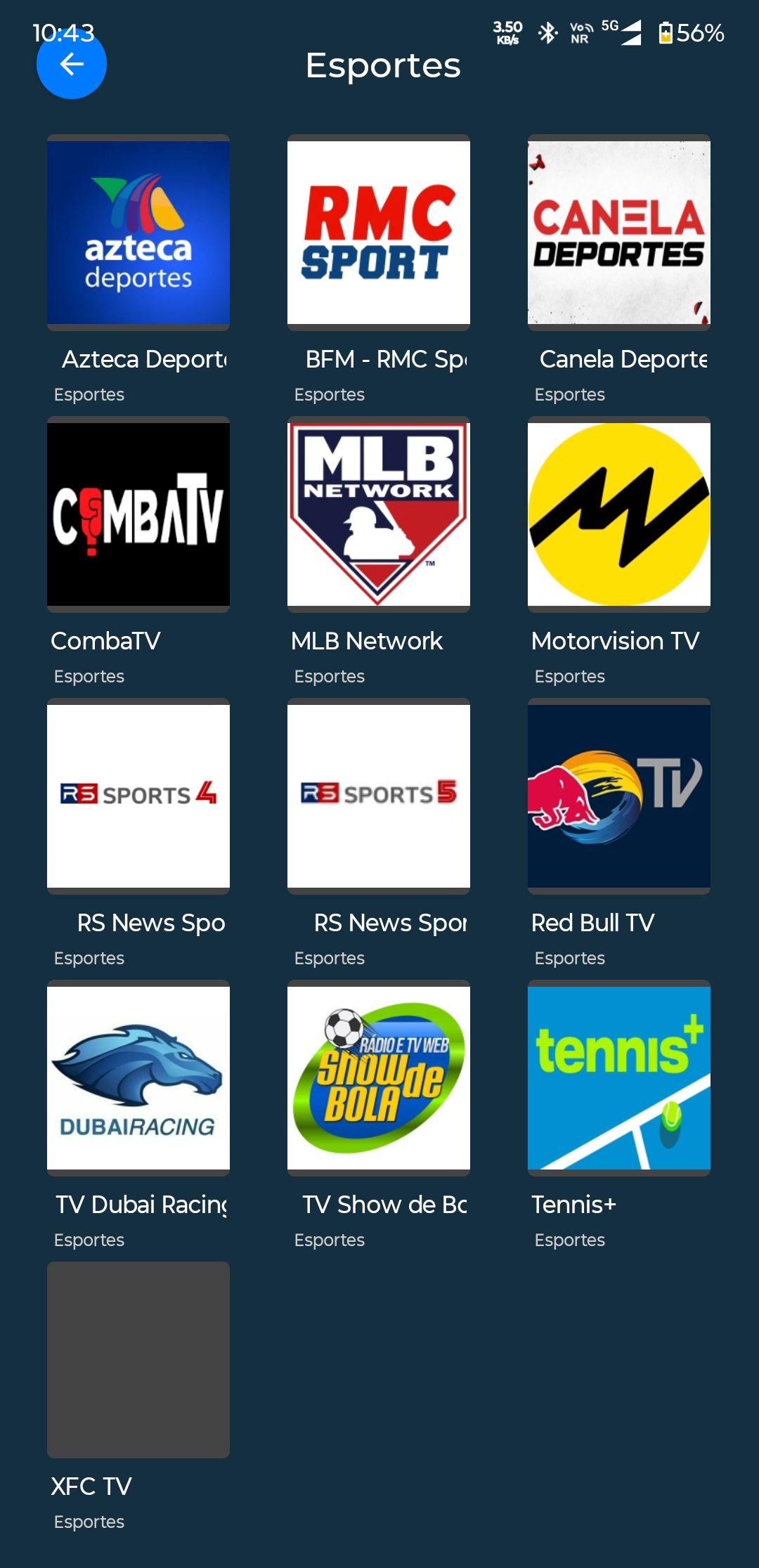Click the Red Bull TV channel name text
The height and width of the screenshot is (1568, 759).
coord(592,922)
